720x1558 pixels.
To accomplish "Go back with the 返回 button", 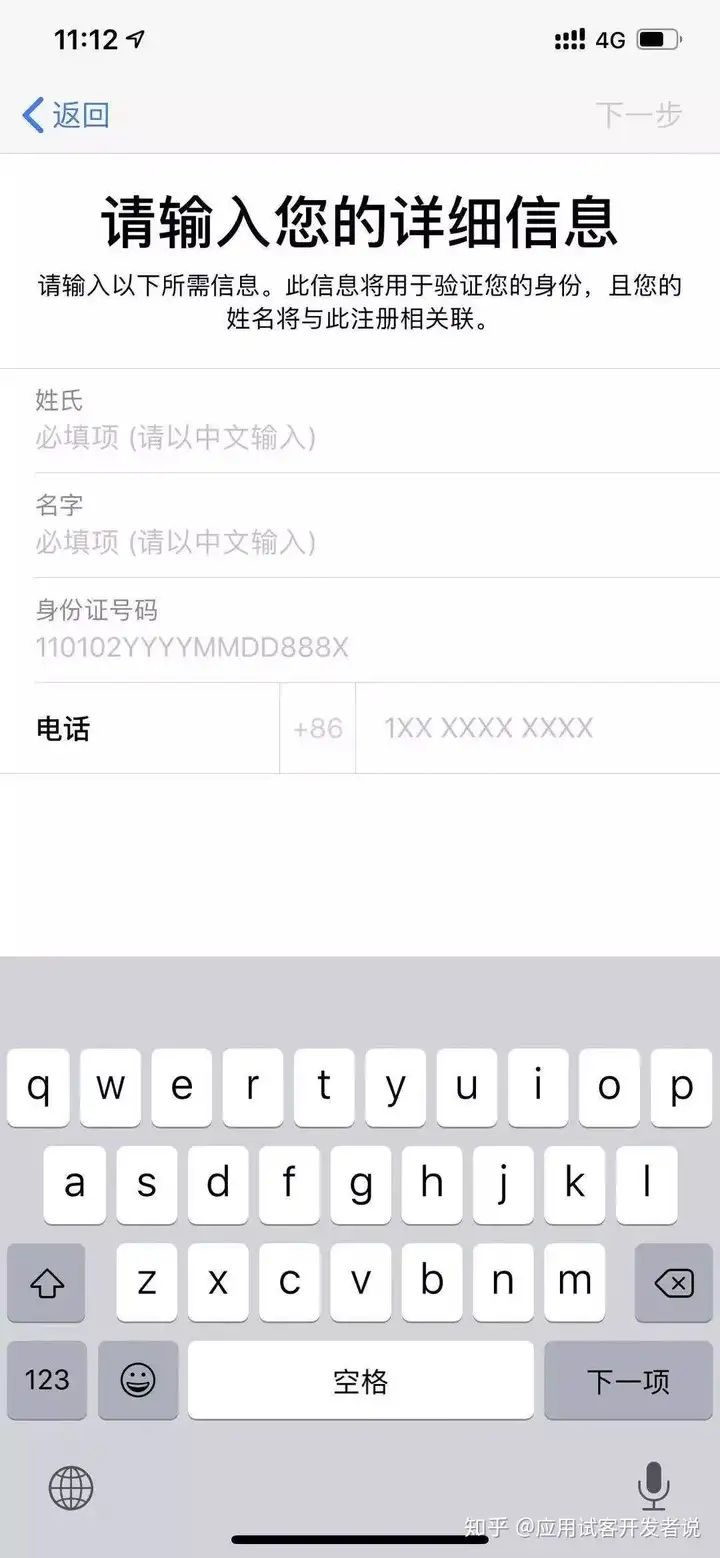I will point(66,115).
